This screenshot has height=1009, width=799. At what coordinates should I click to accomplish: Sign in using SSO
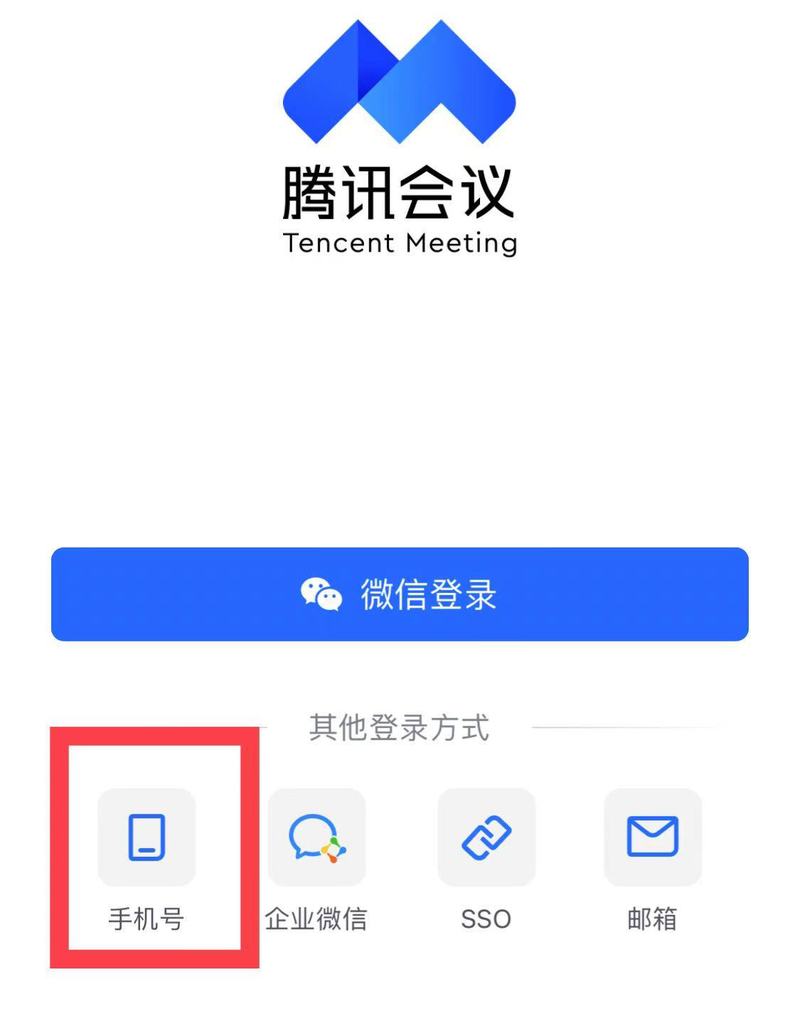pos(486,837)
